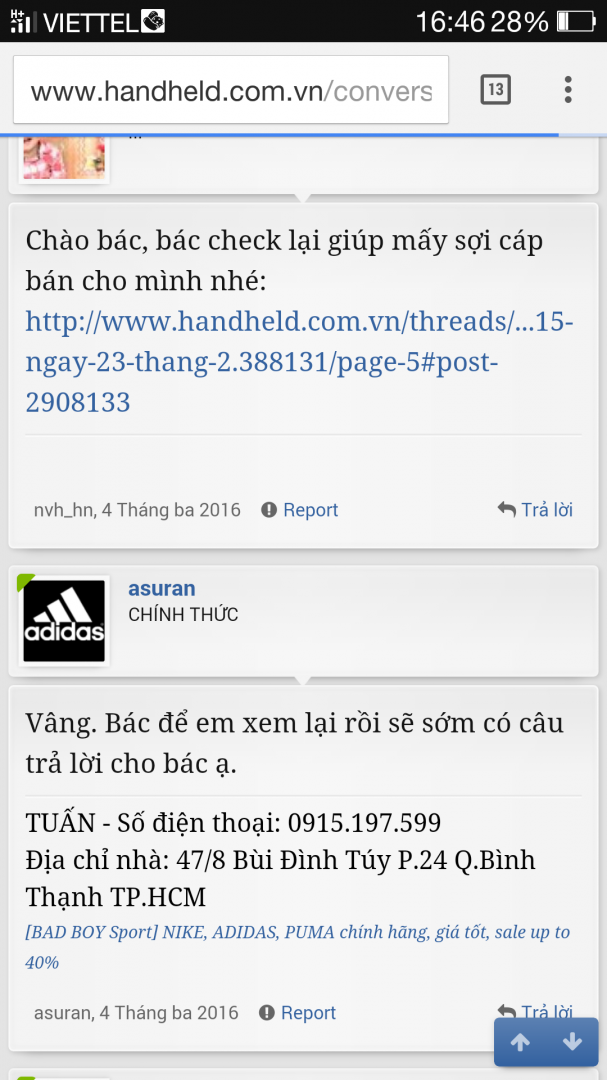
Task: Open the BAD BOY Sport signature link
Action: tap(297, 946)
